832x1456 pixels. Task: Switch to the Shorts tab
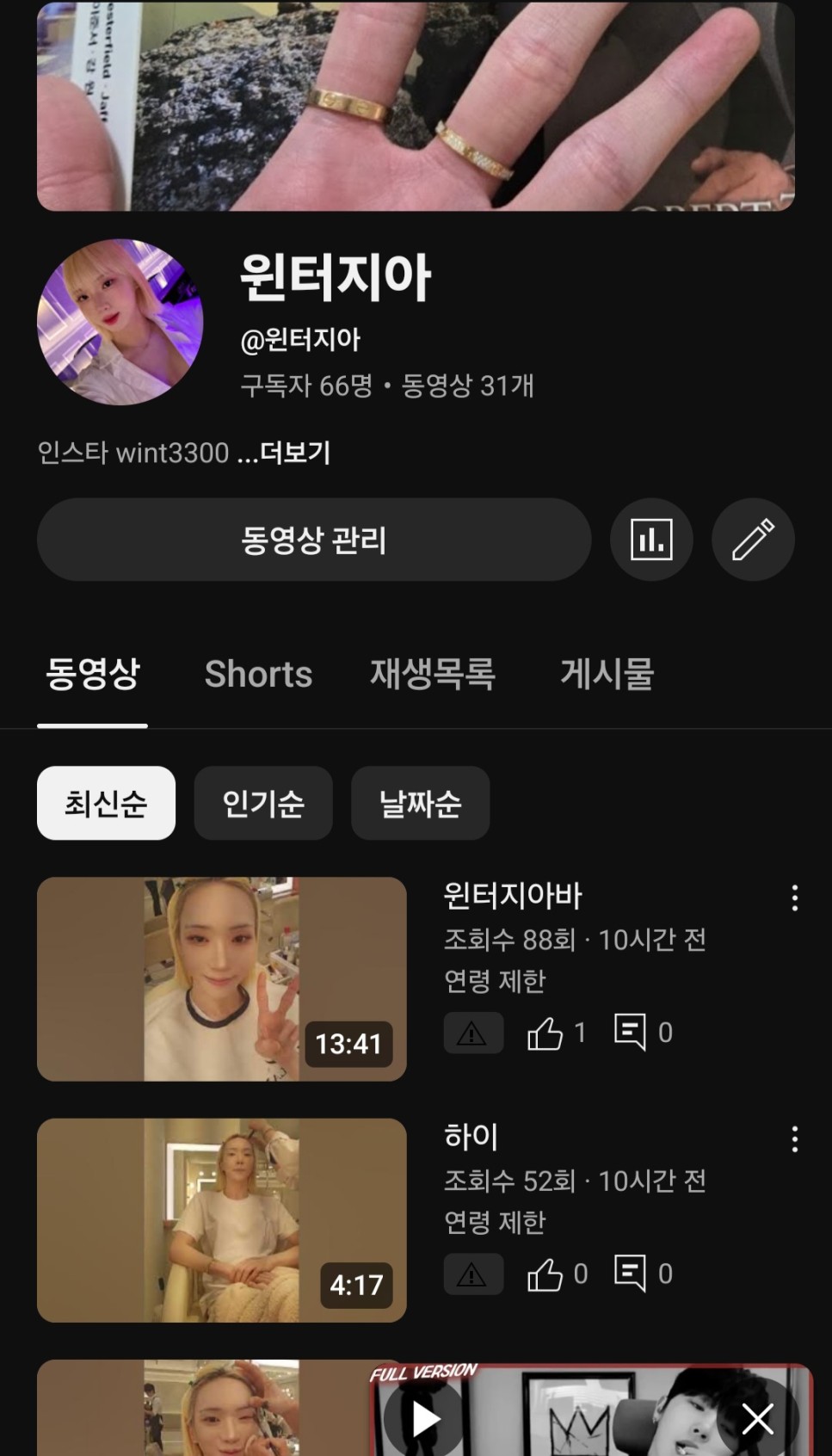coord(258,674)
